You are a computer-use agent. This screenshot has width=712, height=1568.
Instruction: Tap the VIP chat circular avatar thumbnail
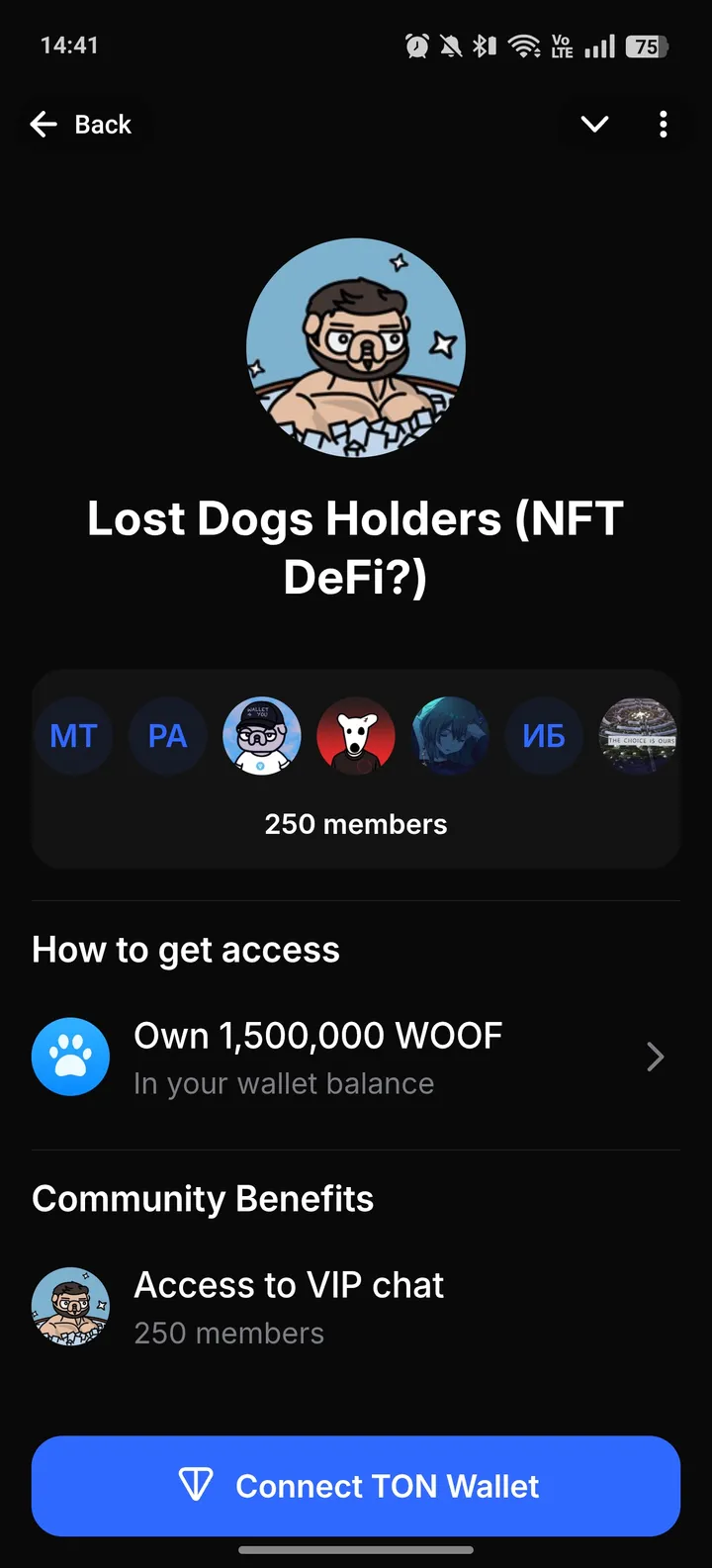pos(70,1306)
